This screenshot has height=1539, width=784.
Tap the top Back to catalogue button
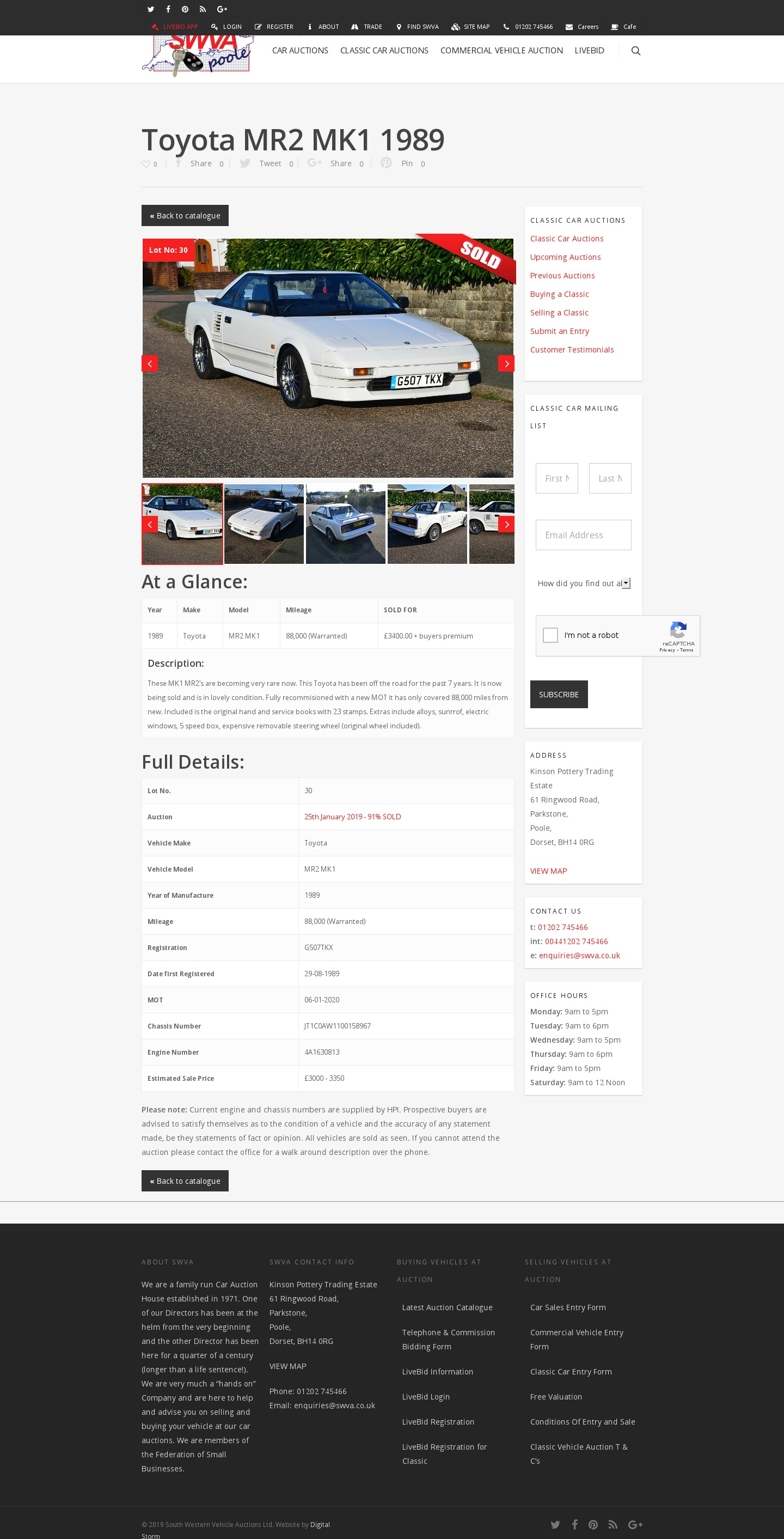(185, 216)
